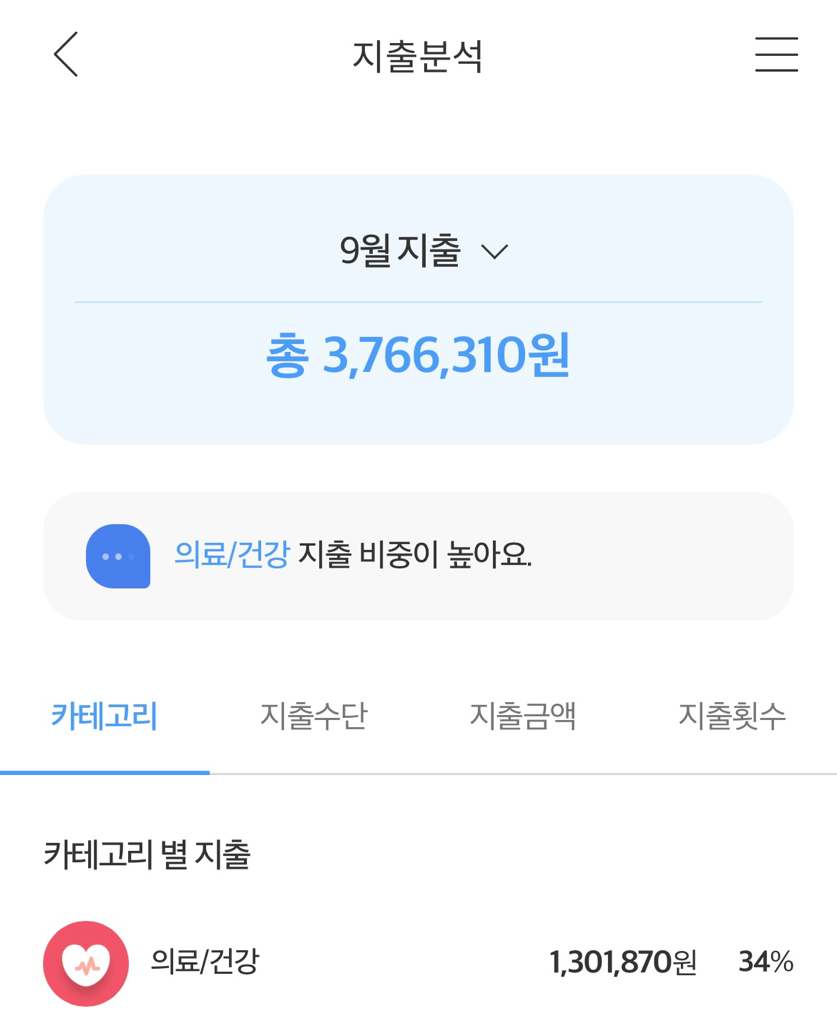
Task: Tap the 의료/건강 spending insight banner
Action: coord(418,555)
